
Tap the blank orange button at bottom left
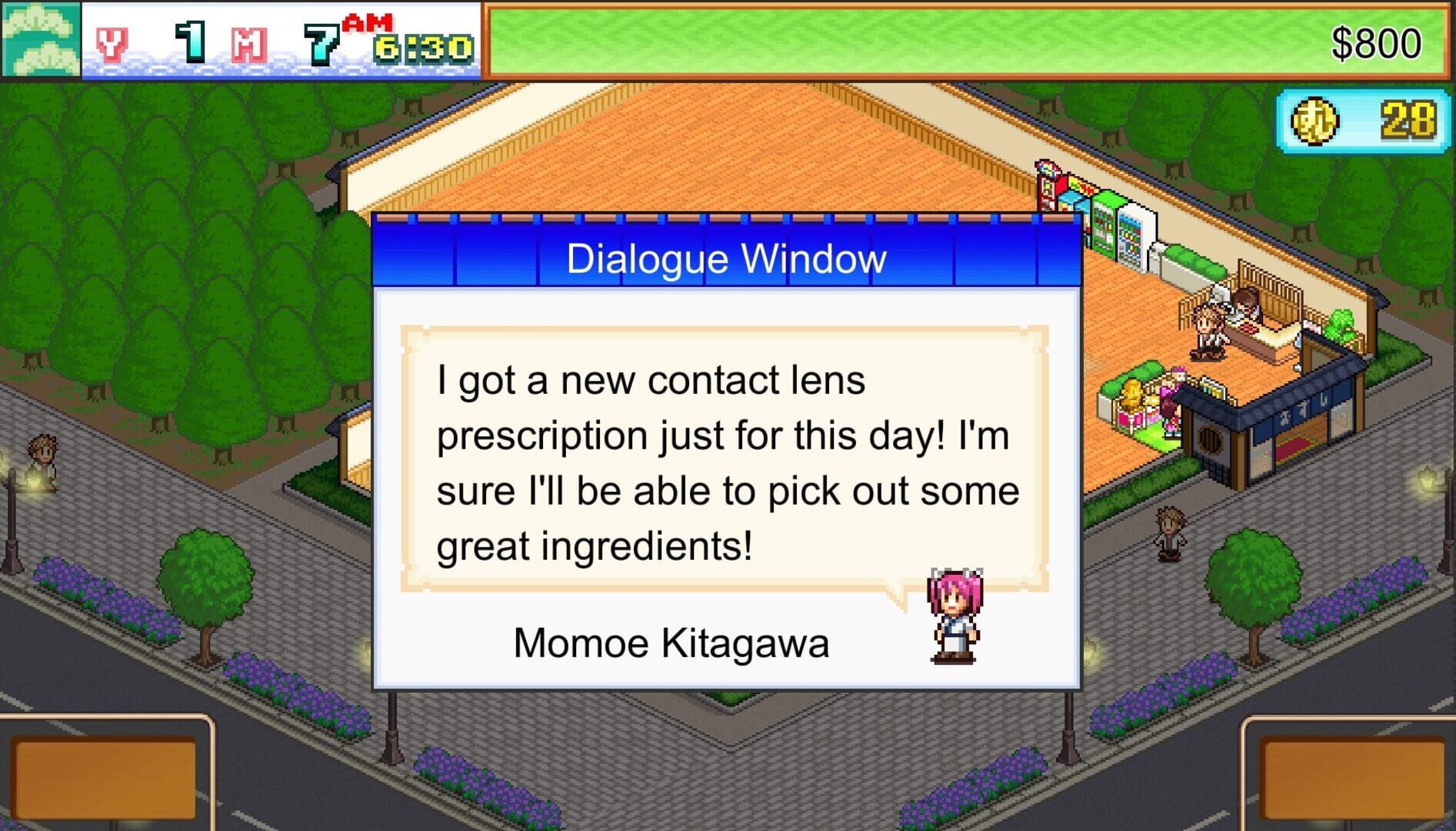(104, 779)
